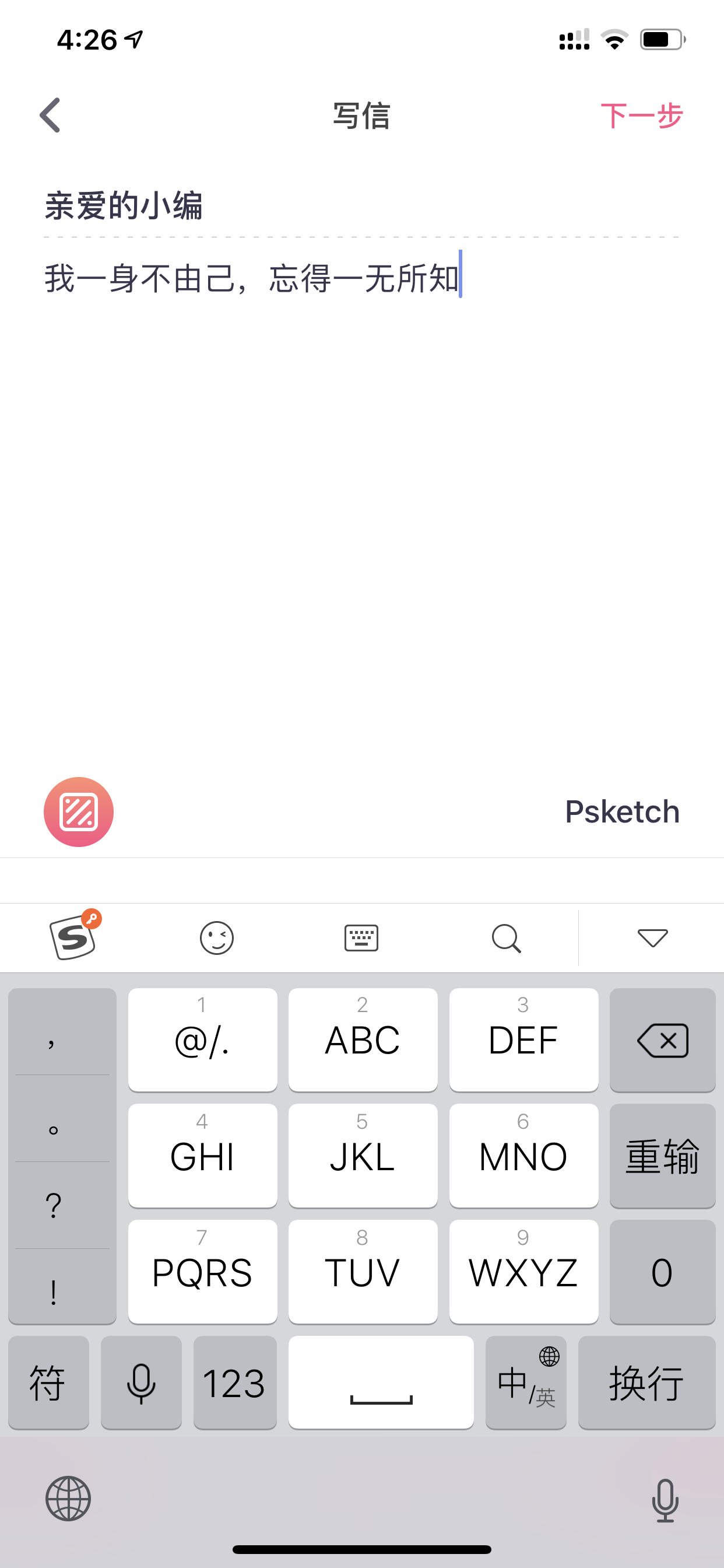Open the pink stationery pattern button
724x1568 pixels.
[79, 811]
